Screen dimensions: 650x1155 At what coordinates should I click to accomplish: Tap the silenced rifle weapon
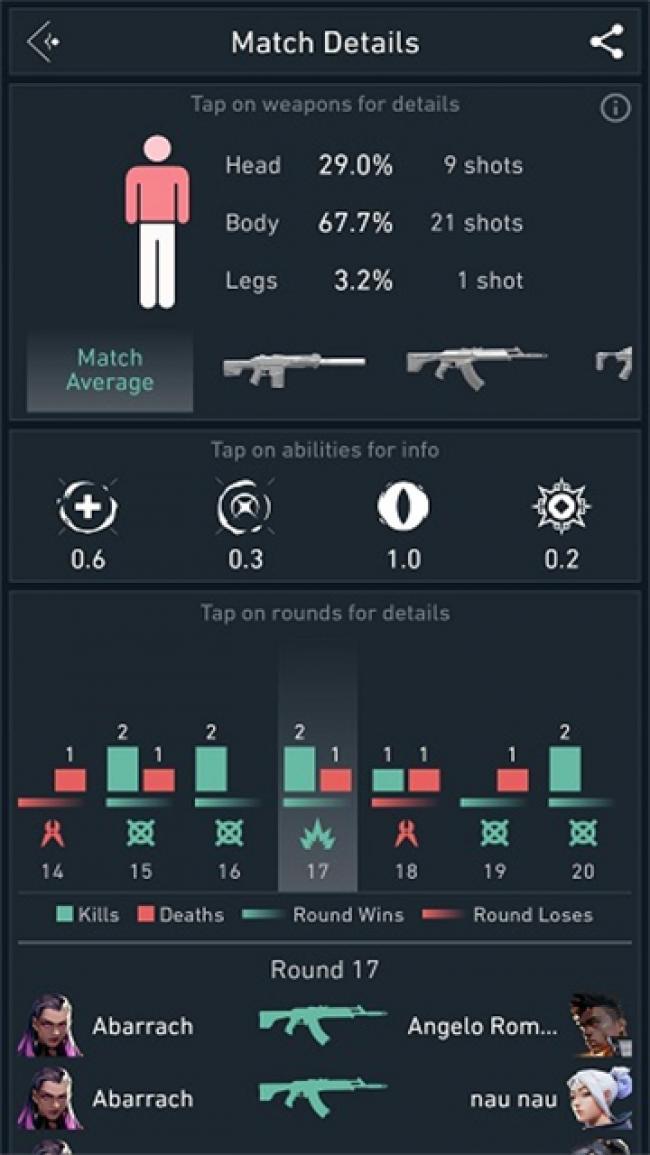tap(293, 367)
